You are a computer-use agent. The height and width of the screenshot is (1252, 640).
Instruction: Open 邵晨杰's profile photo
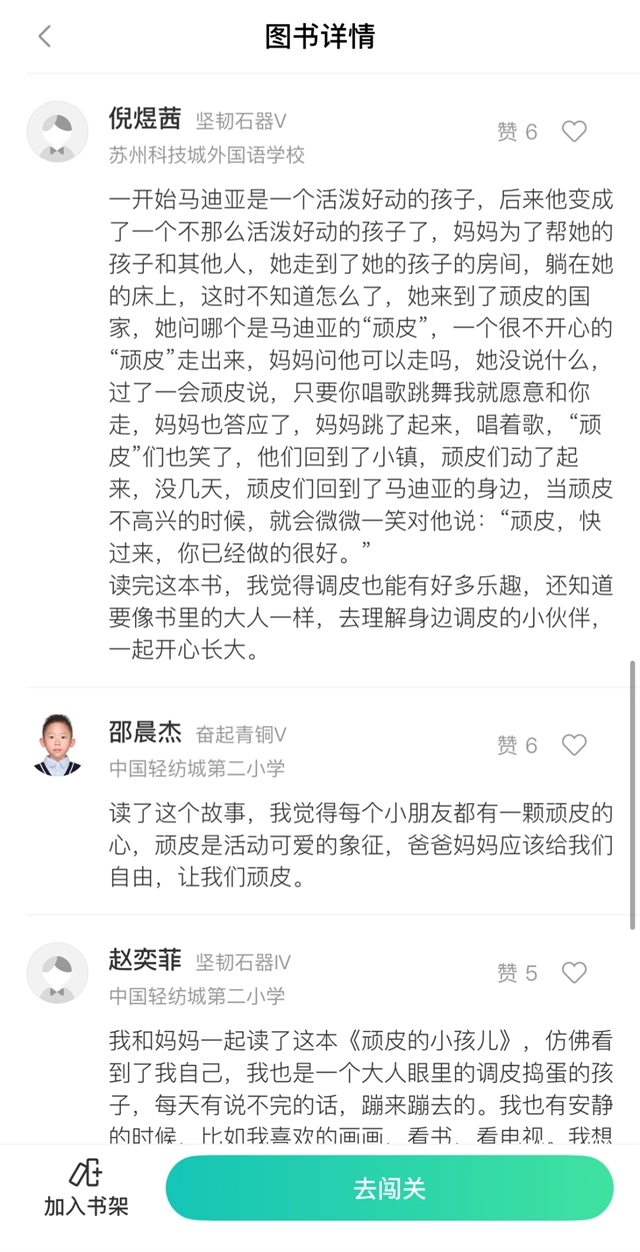[x=57, y=746]
